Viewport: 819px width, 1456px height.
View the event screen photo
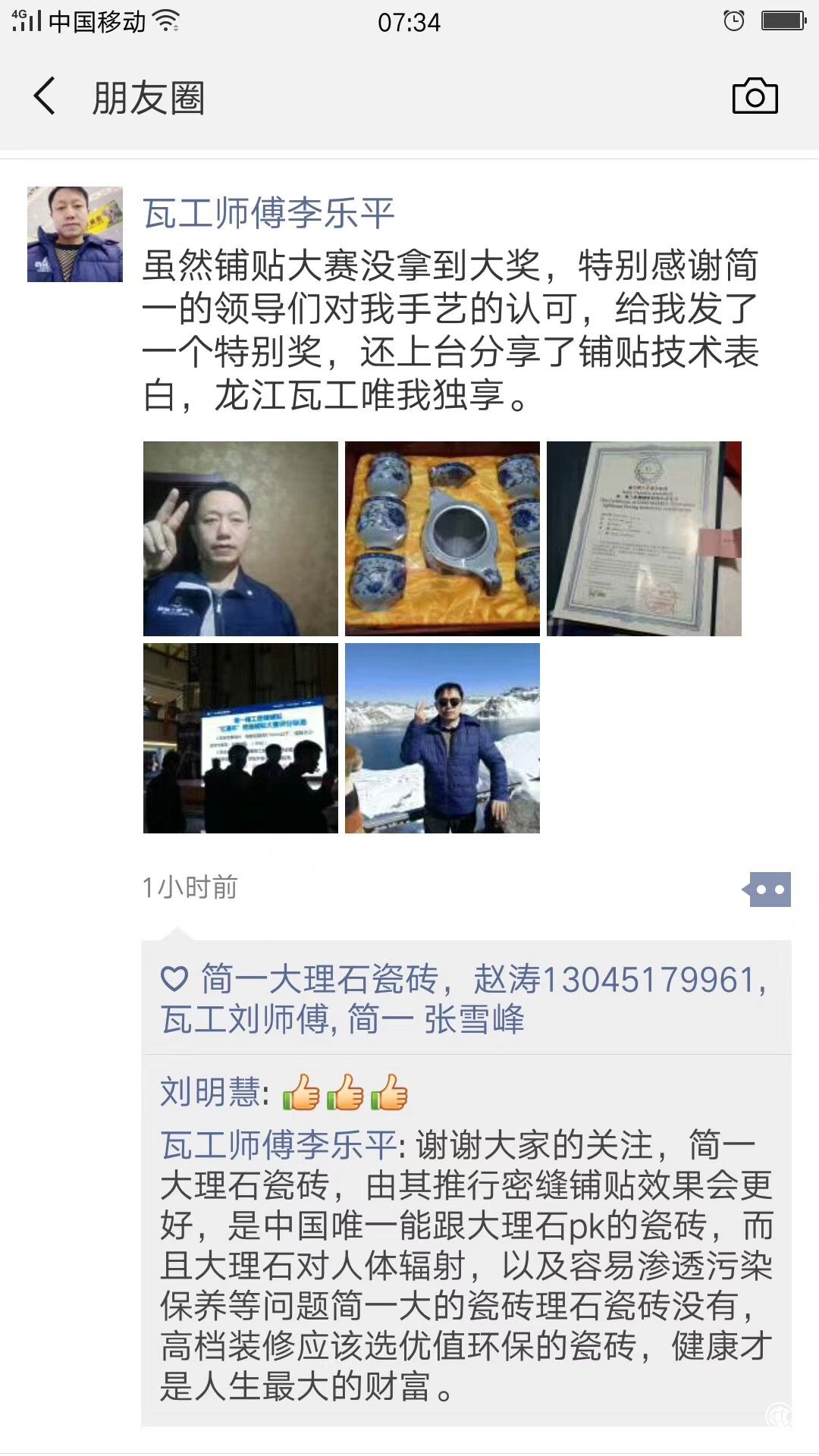click(240, 738)
